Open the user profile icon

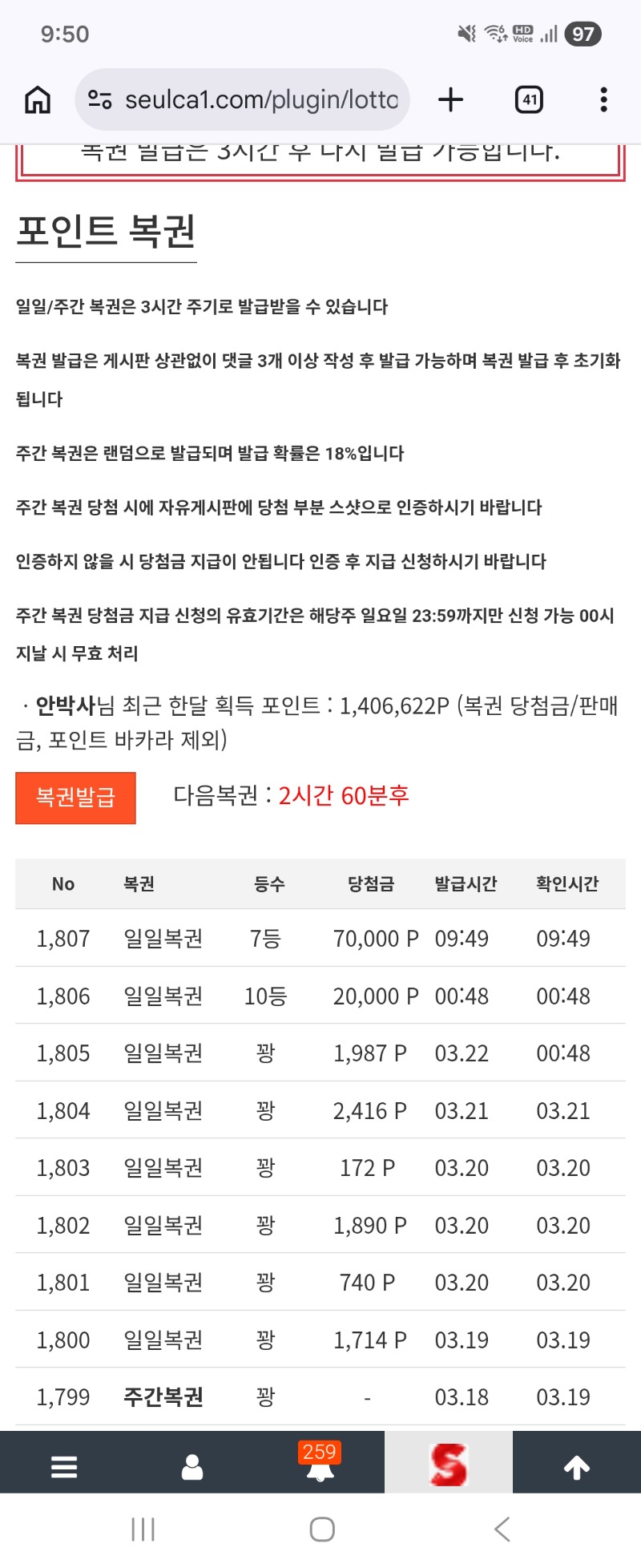pos(192,1466)
